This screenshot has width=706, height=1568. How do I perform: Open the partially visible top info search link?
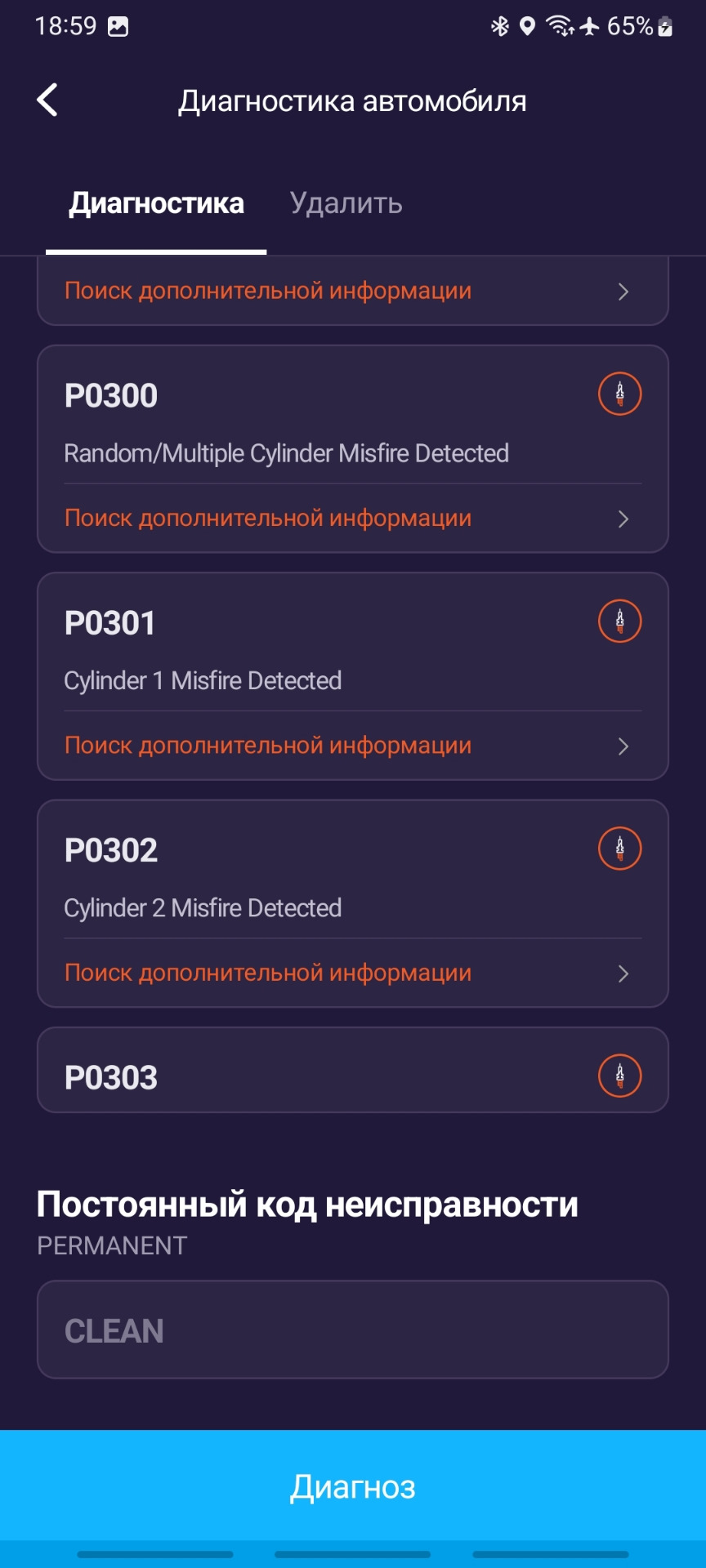coord(351,292)
